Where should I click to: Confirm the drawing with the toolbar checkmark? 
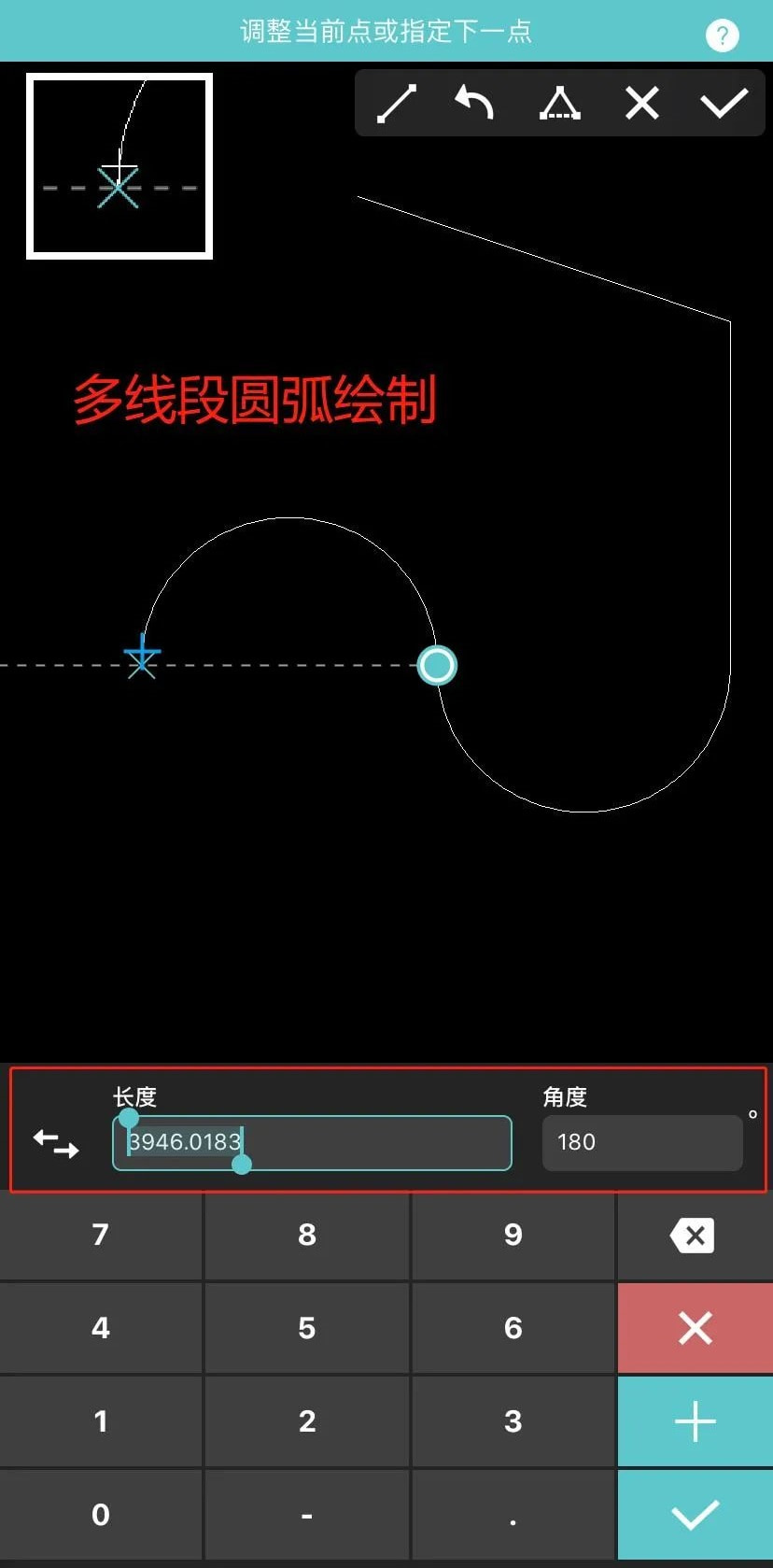[x=724, y=103]
